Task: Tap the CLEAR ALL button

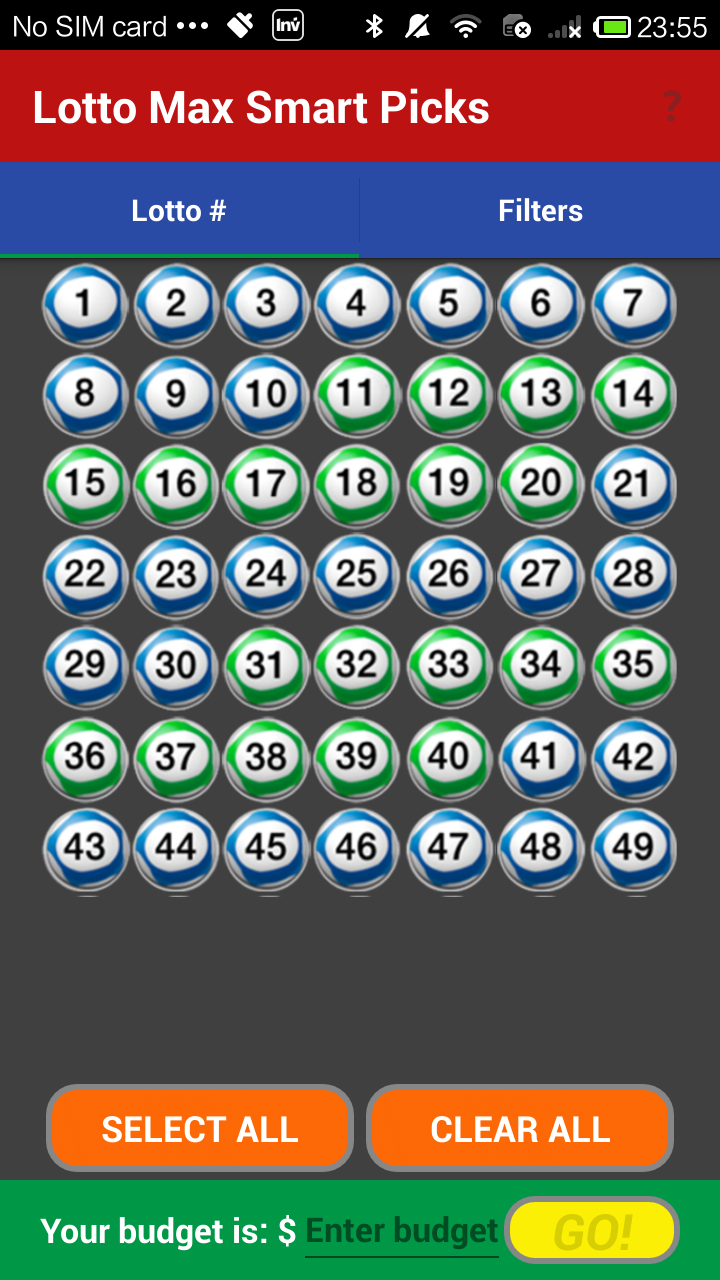Action: [x=520, y=1129]
